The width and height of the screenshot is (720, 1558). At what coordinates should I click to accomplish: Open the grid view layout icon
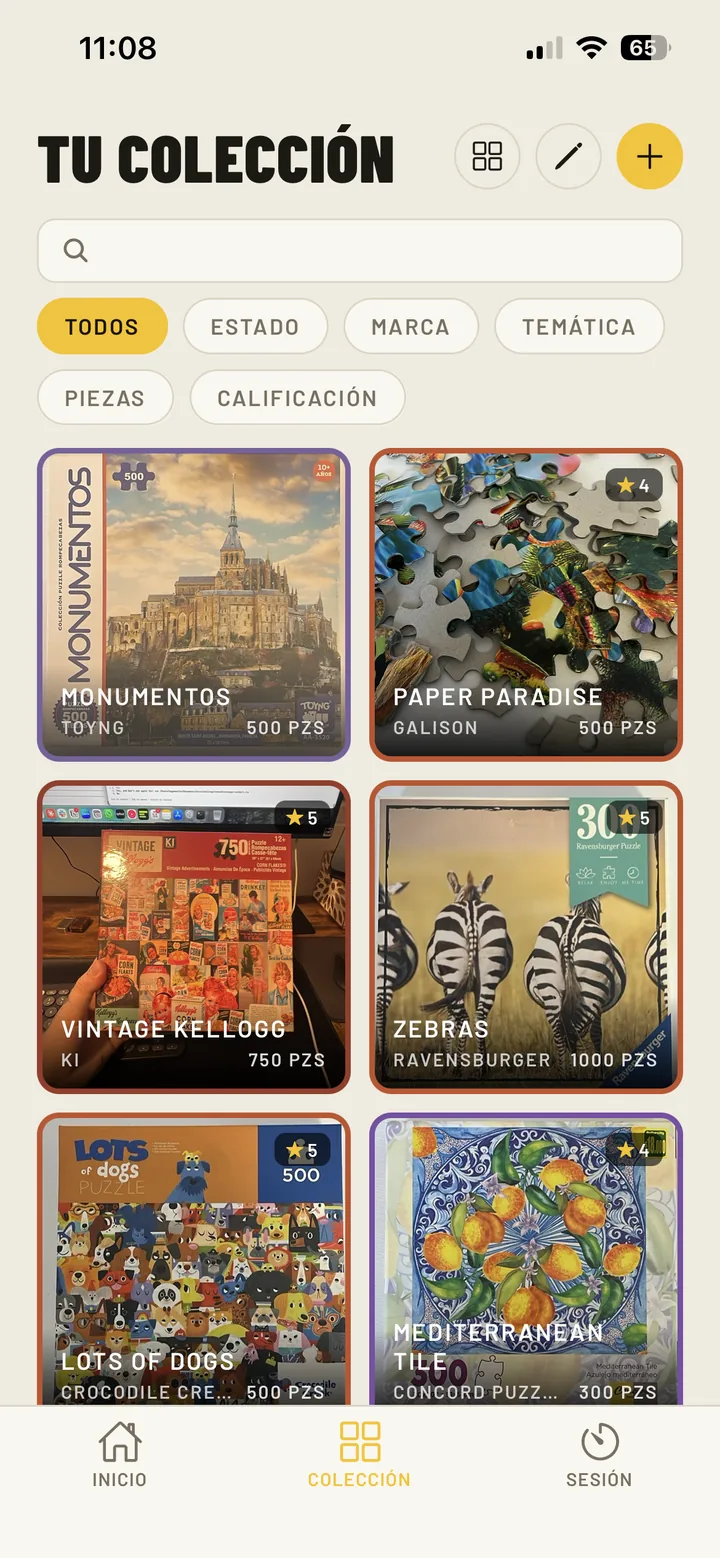[x=487, y=156]
